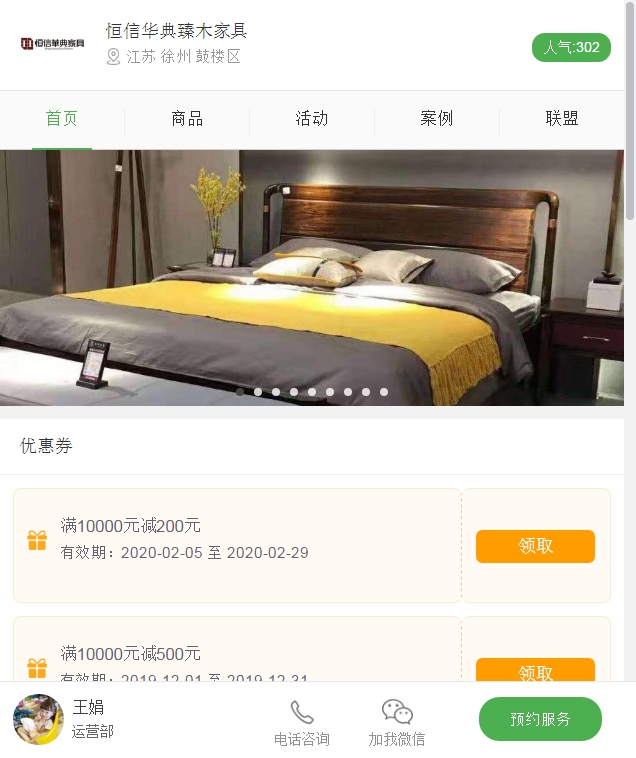Tap 电话咨询 to call the store

point(302,724)
